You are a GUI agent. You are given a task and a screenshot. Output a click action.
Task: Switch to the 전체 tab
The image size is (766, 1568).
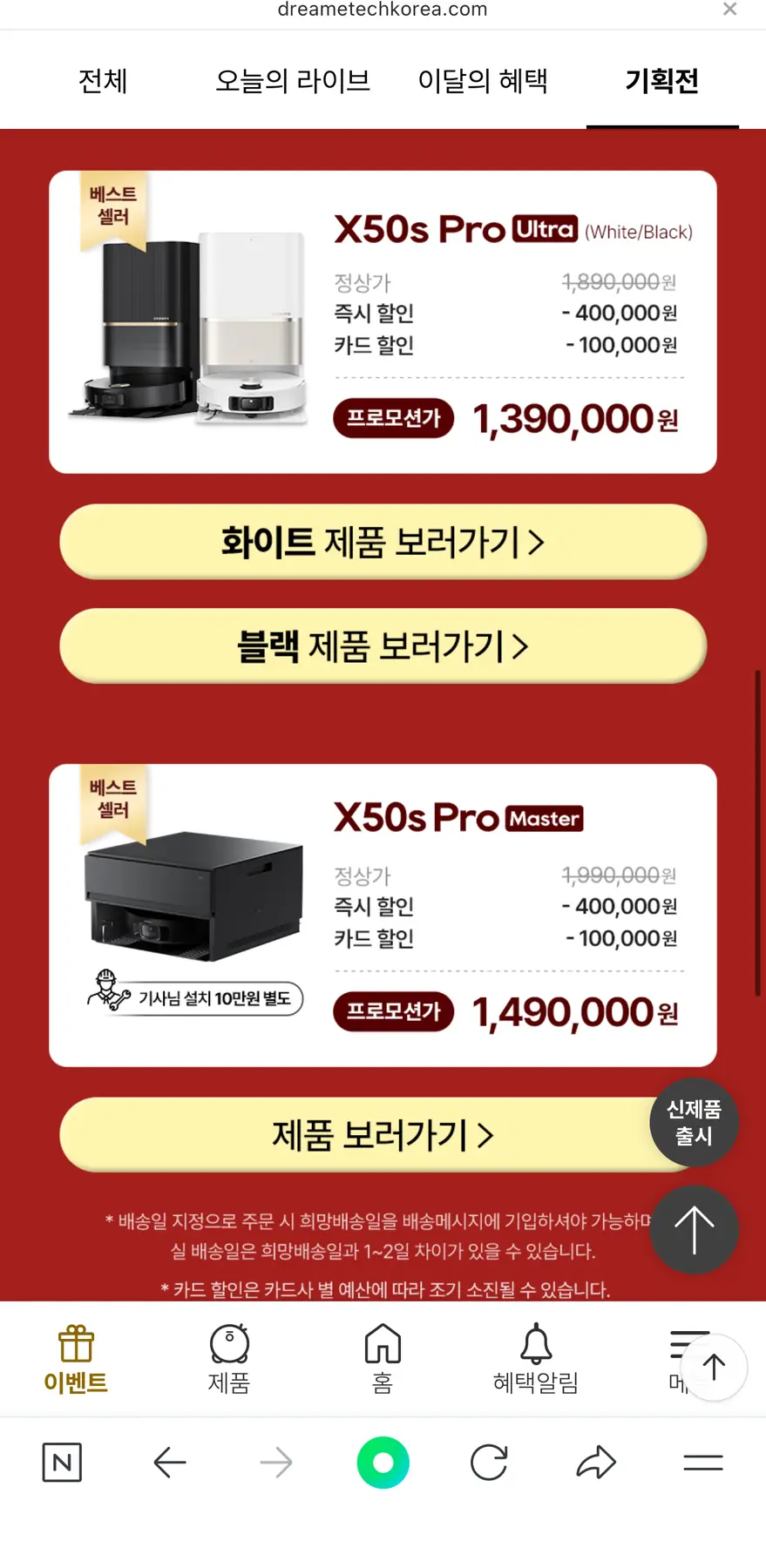coord(103,81)
